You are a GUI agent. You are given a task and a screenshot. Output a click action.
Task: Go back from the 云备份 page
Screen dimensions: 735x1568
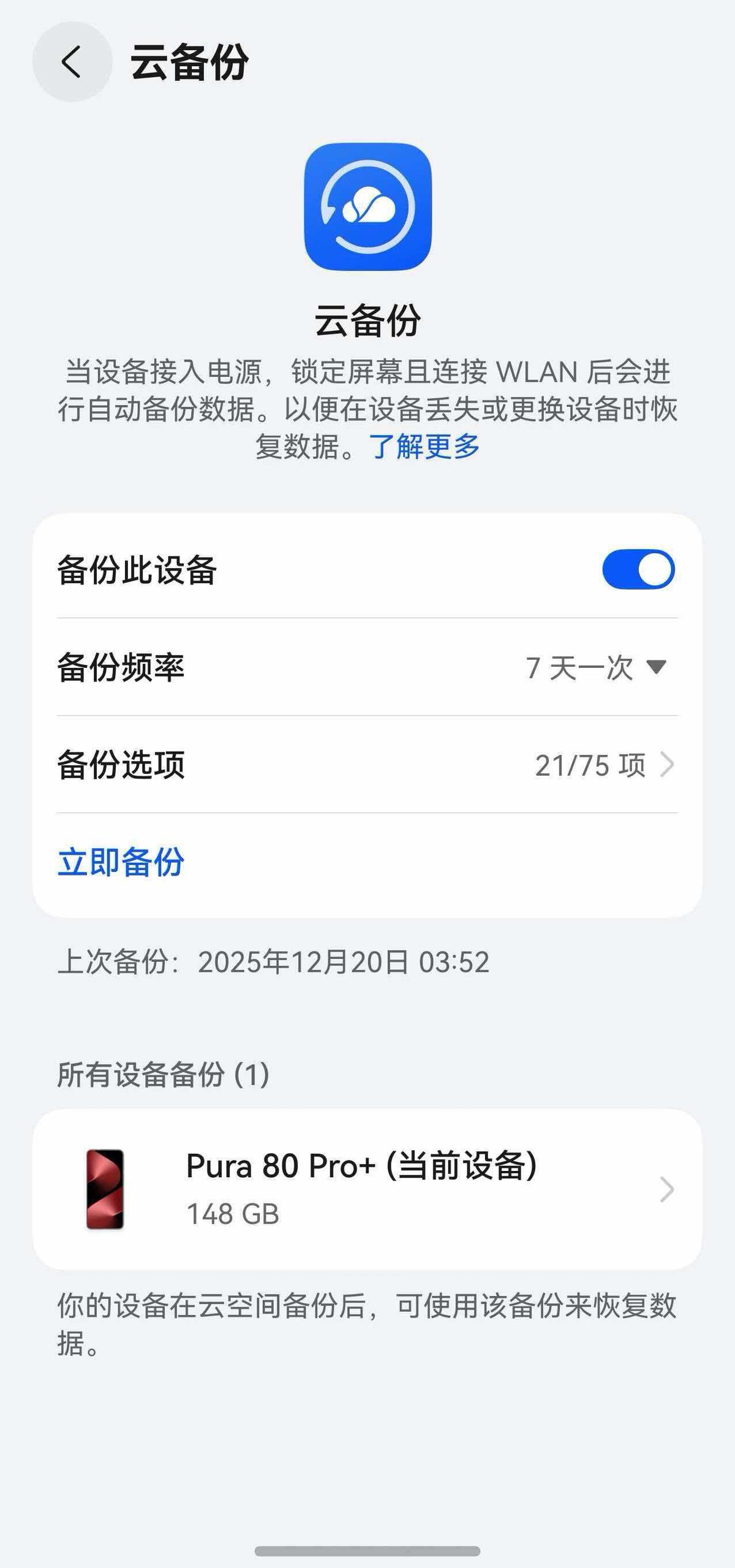pos(72,62)
